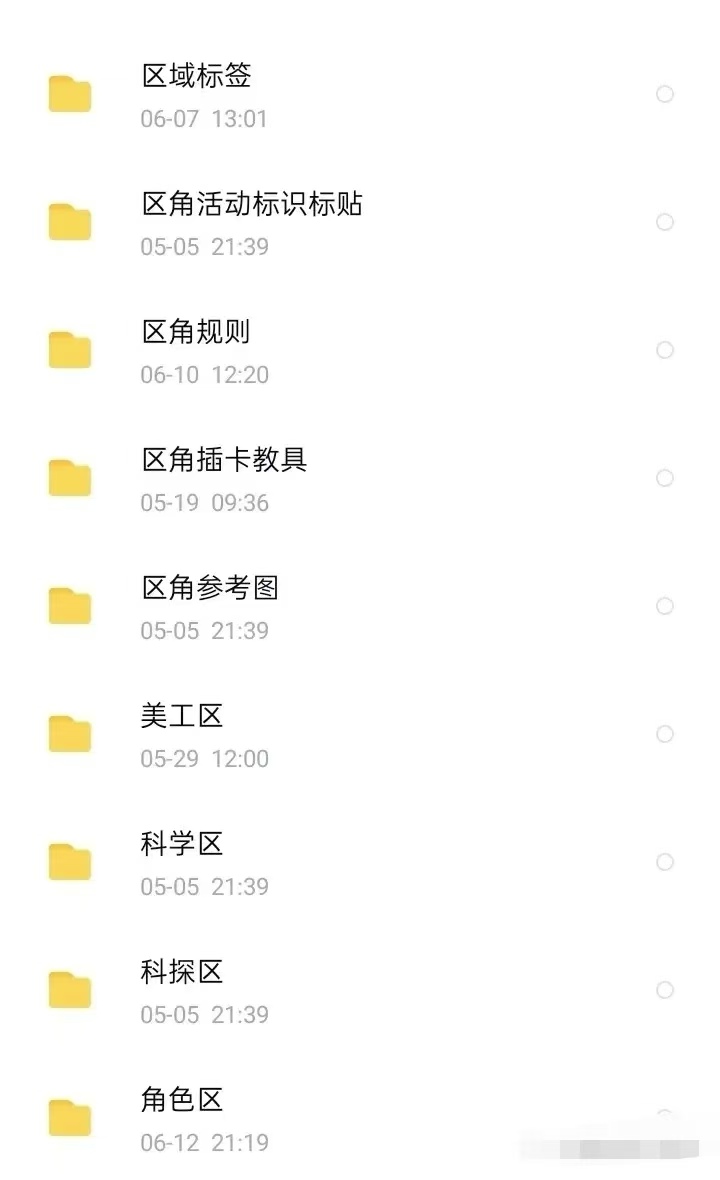Open the 区角规则 folder
Image resolution: width=720 pixels, height=1180 pixels.
[360, 351]
